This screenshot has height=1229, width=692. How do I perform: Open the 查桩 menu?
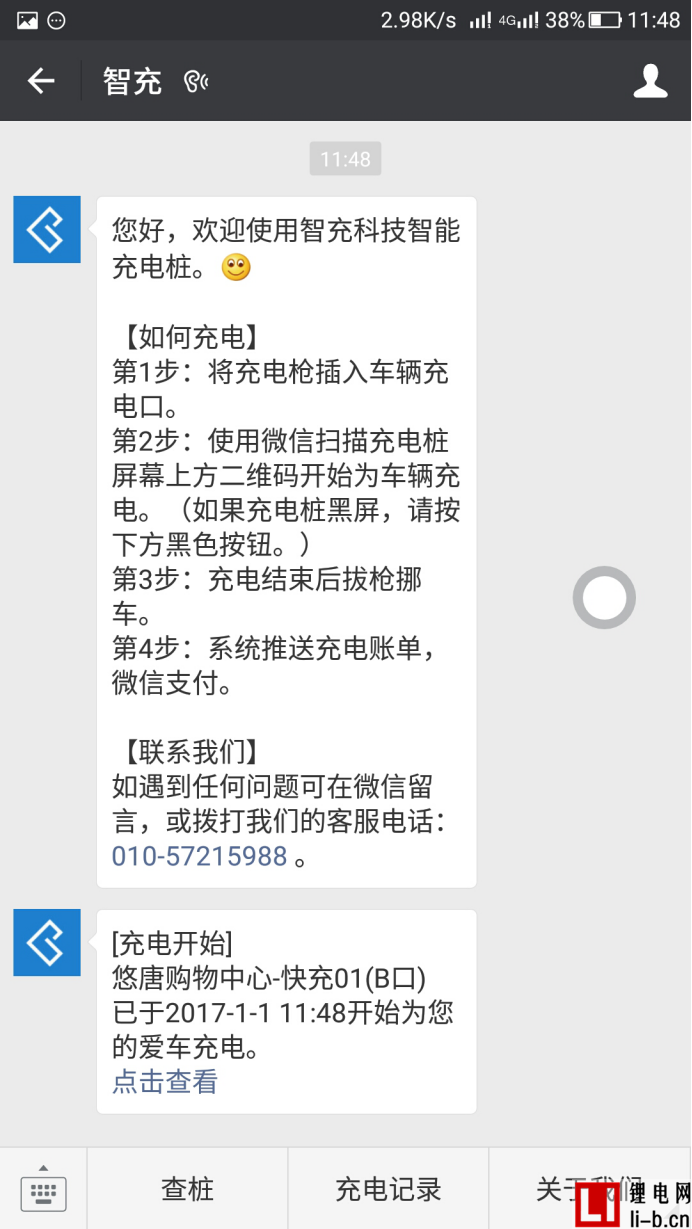188,1189
